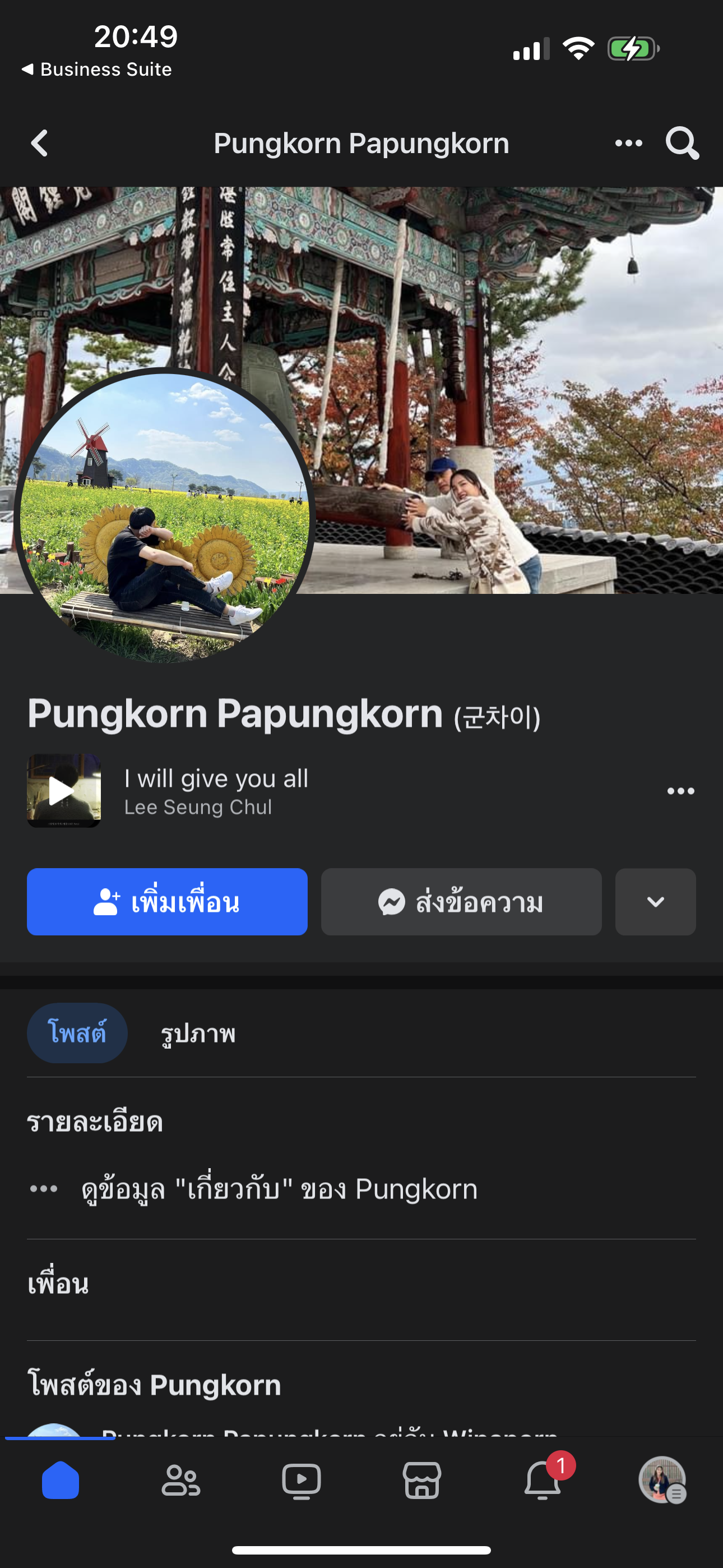Open the Video tab in bottom bar

pyautogui.click(x=302, y=1480)
